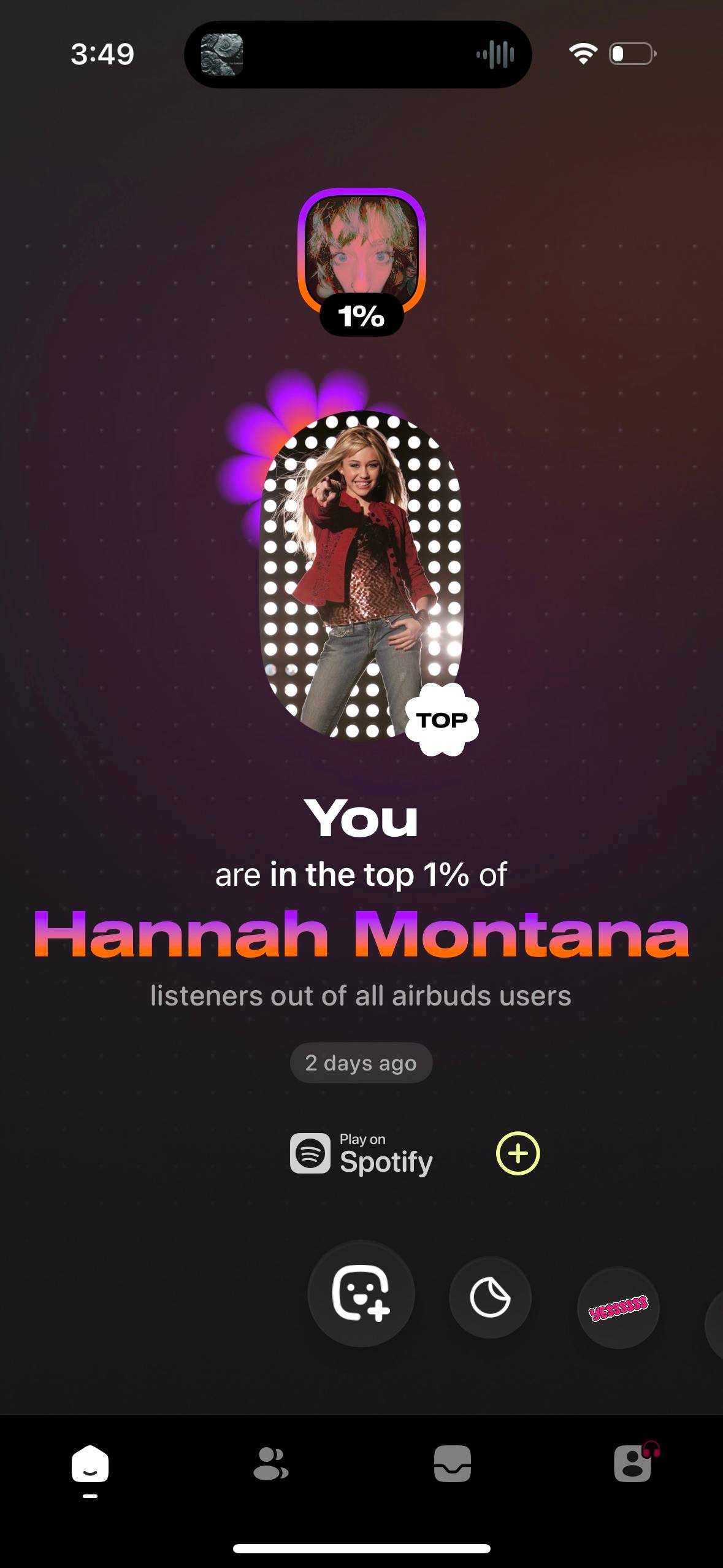
Task: Go to the profile tab
Action: (x=633, y=1464)
